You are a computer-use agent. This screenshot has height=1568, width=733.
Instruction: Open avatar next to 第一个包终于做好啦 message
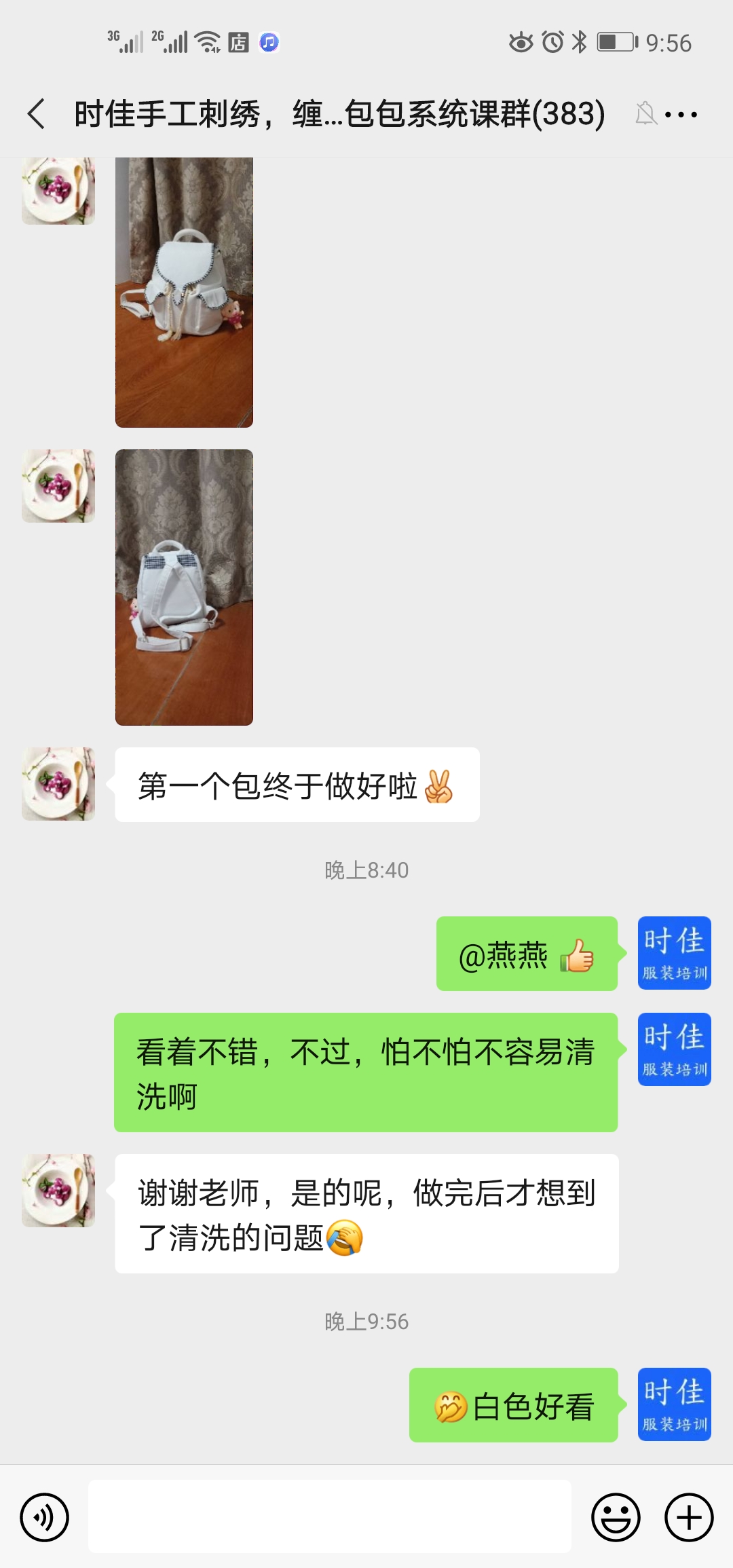58,784
